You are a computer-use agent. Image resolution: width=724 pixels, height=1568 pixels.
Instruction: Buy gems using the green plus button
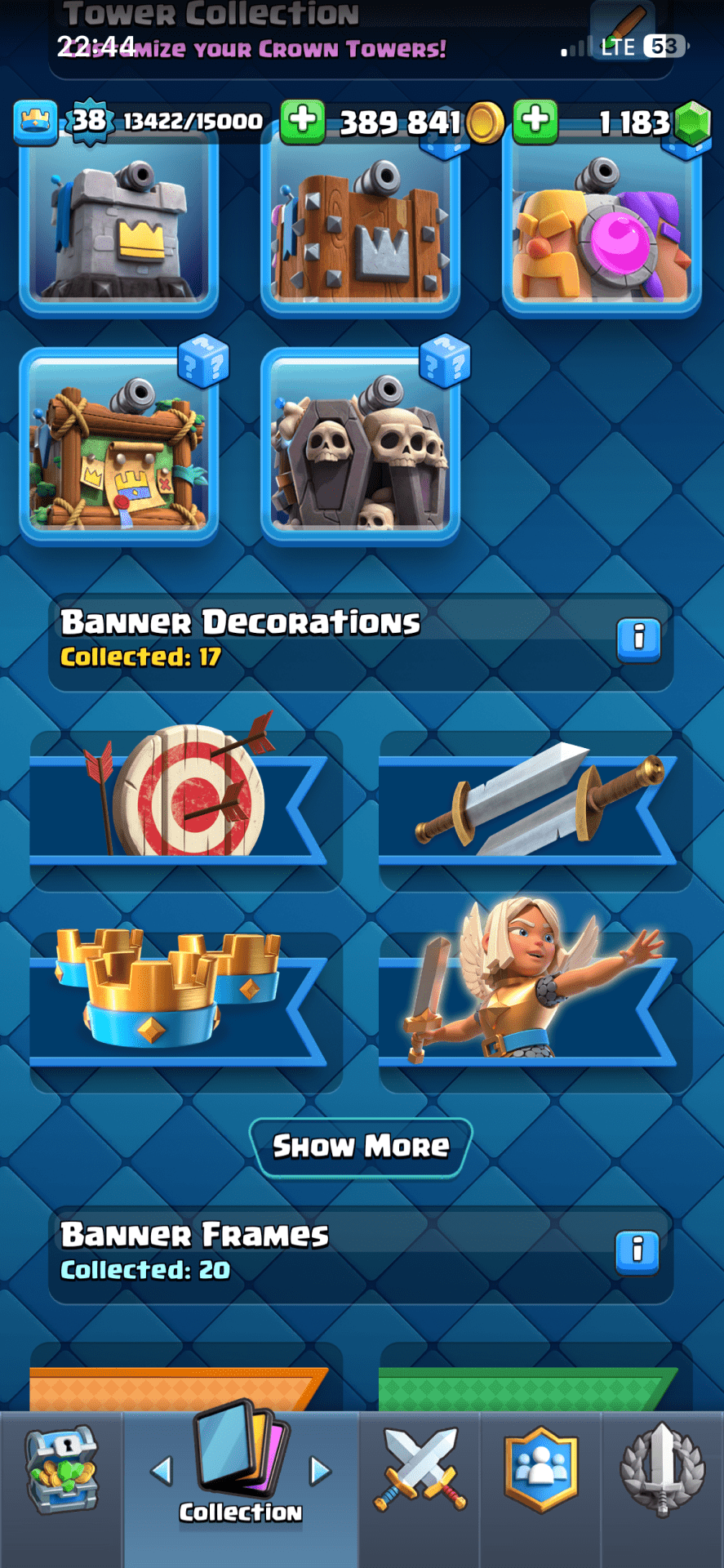coord(535,120)
